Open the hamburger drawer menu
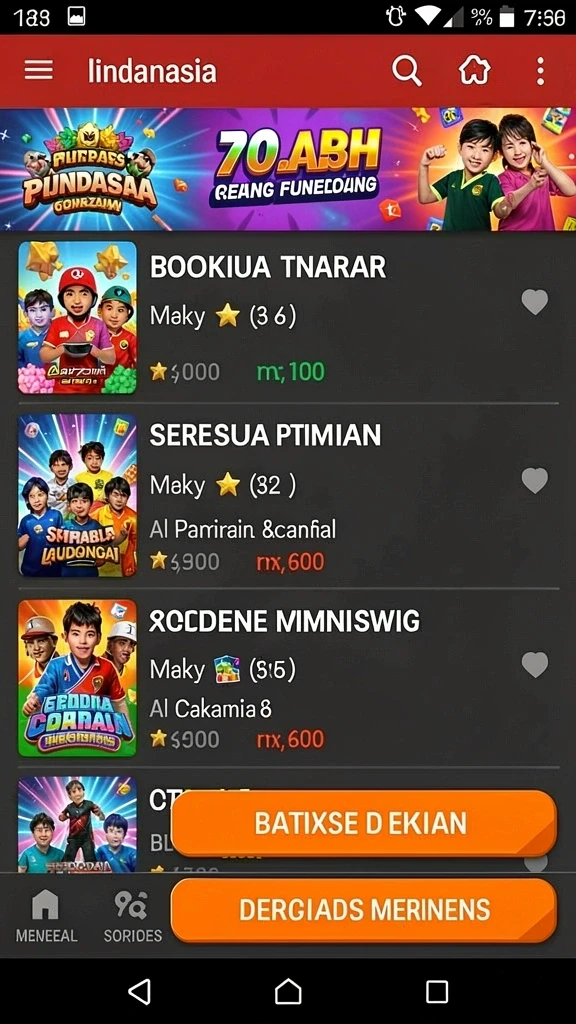The image size is (576, 1024). click(x=39, y=71)
